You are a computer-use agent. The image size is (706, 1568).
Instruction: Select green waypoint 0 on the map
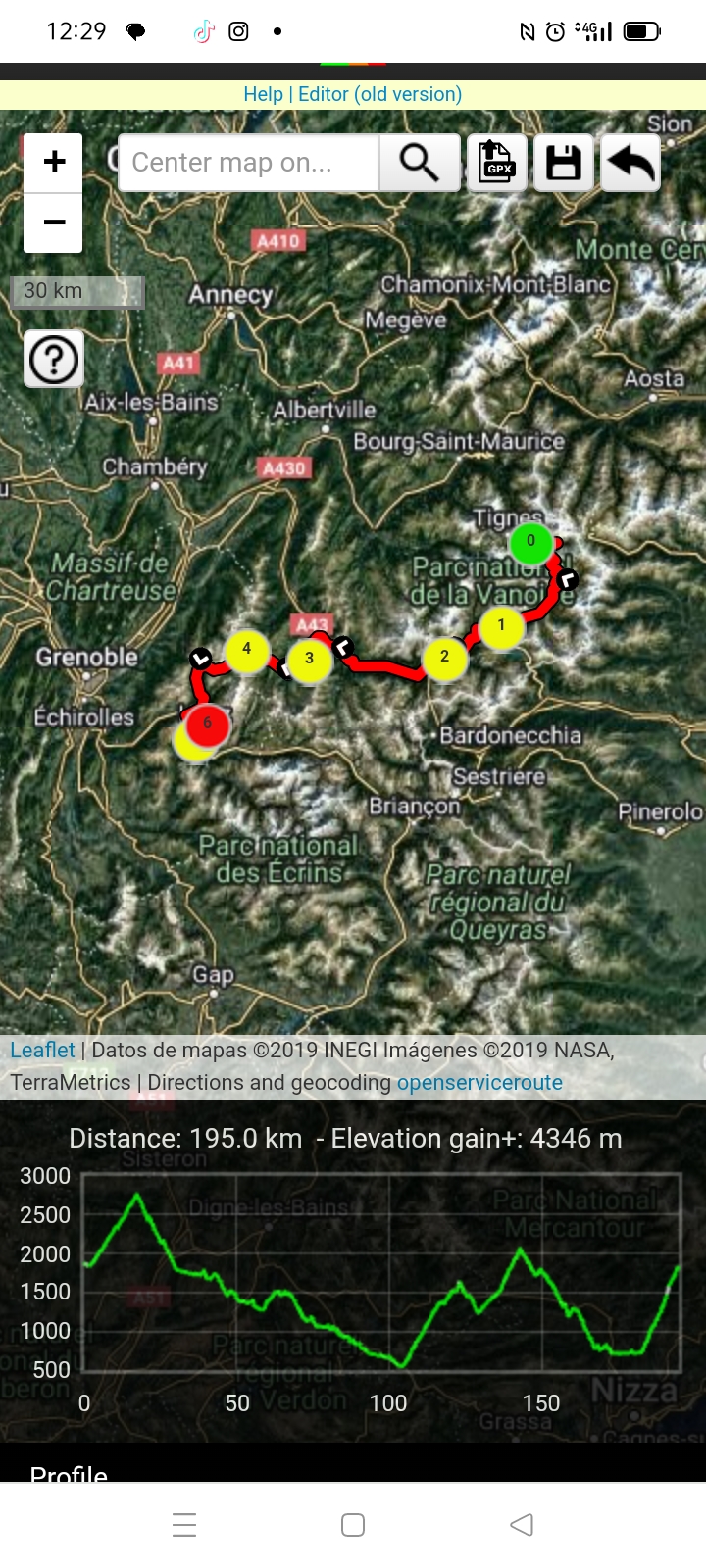coord(530,541)
